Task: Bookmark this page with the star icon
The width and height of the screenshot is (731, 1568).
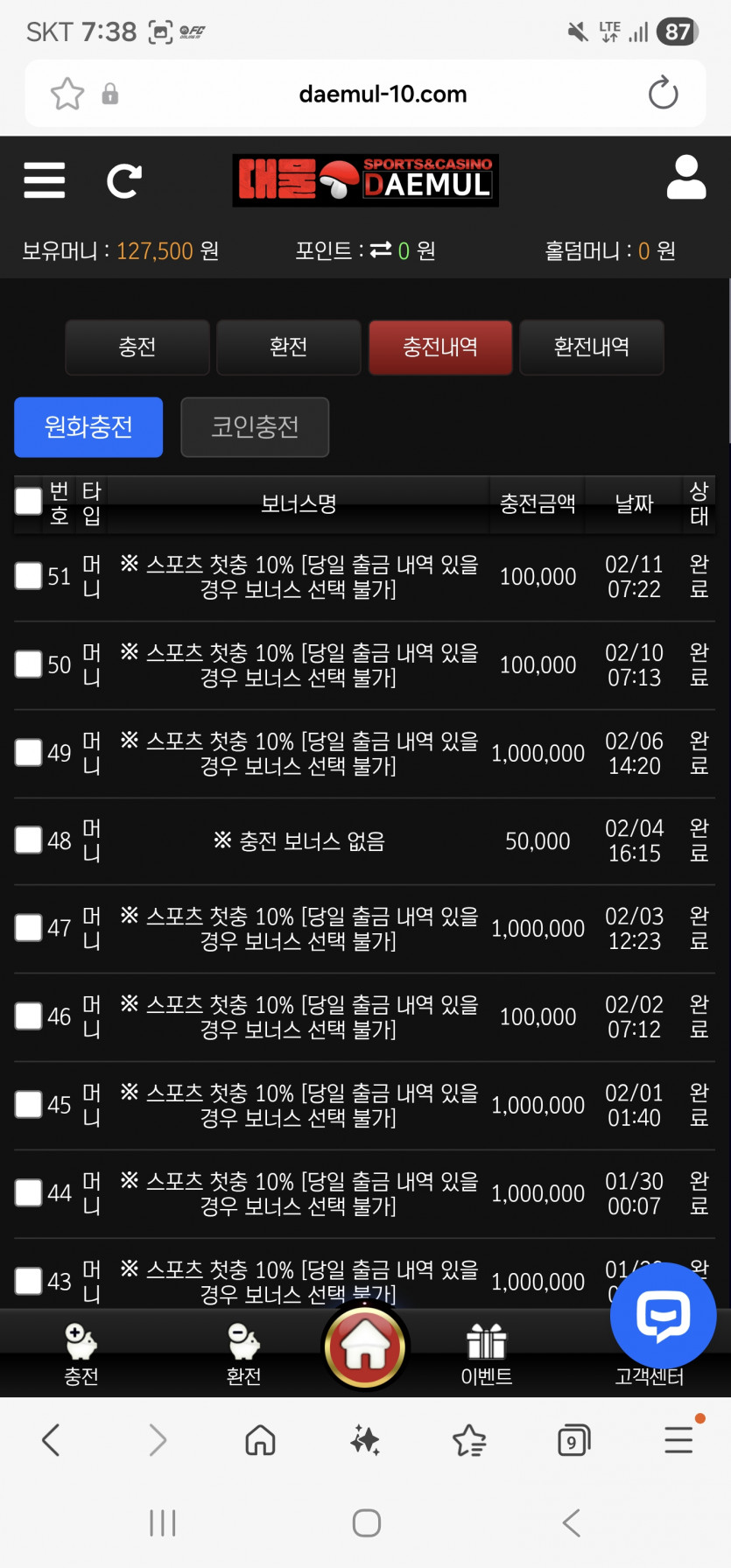Action: tap(67, 94)
